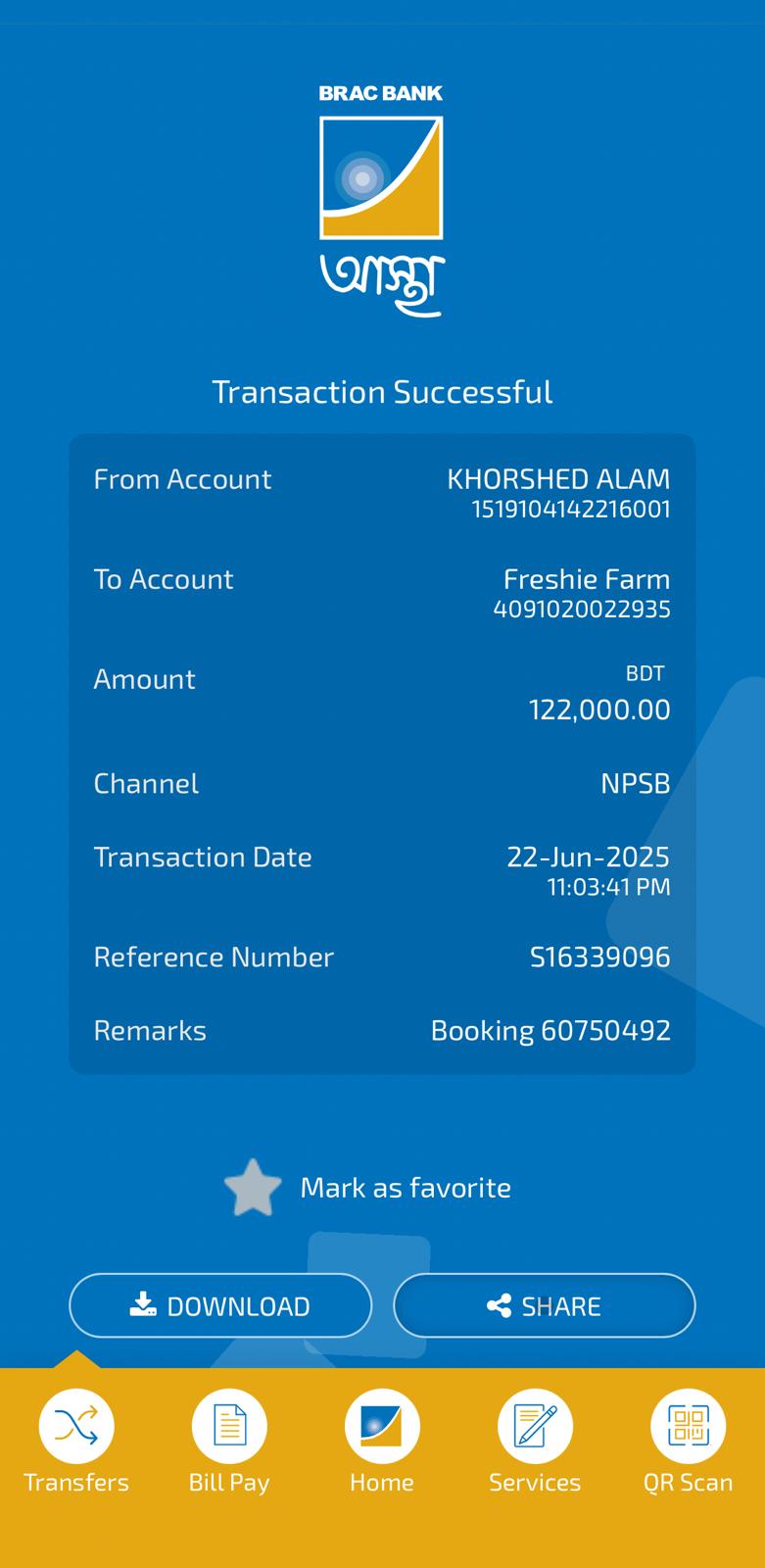Download the transaction receipt
765x1568 pixels.
220,1305
